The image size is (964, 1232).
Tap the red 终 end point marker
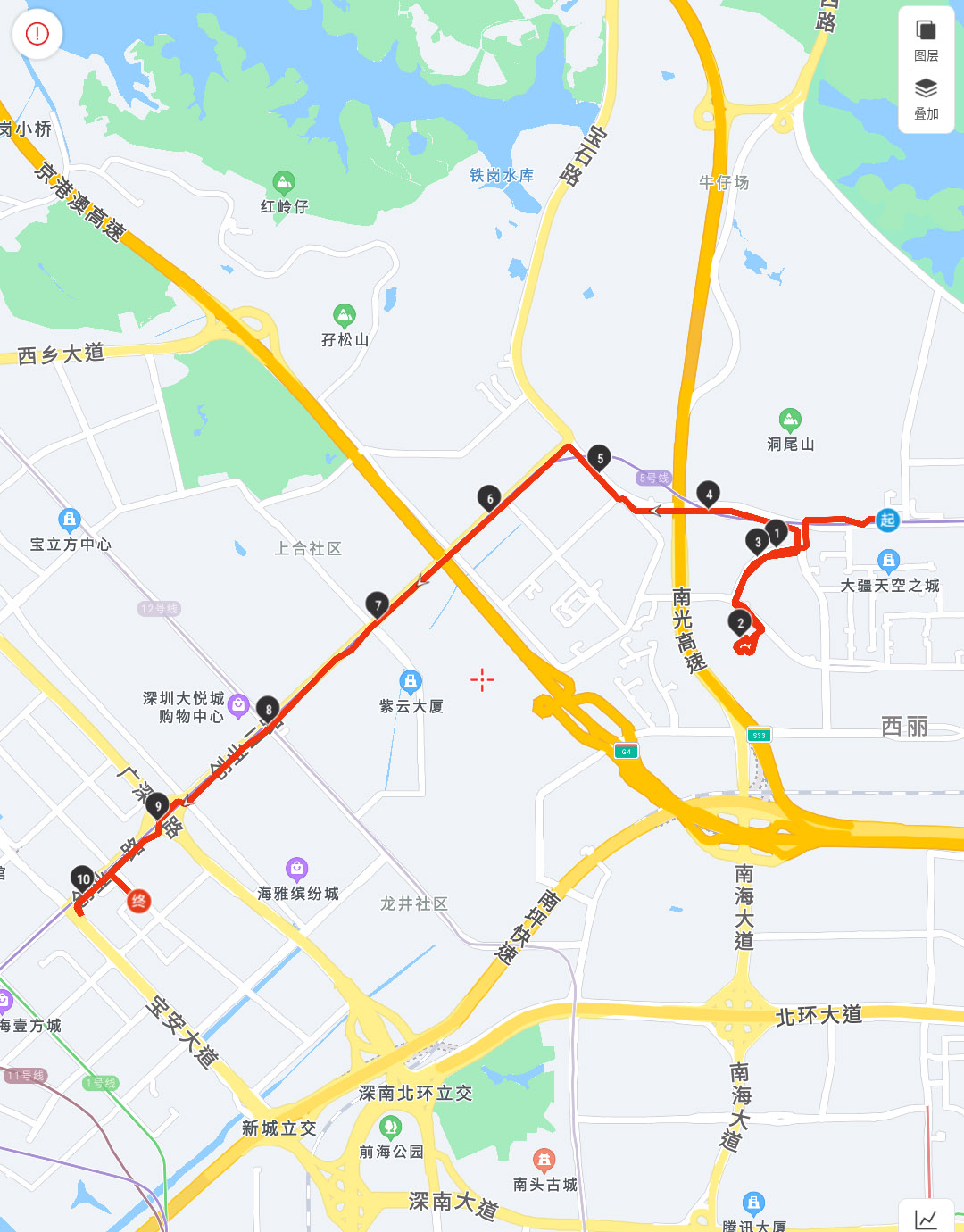138,901
